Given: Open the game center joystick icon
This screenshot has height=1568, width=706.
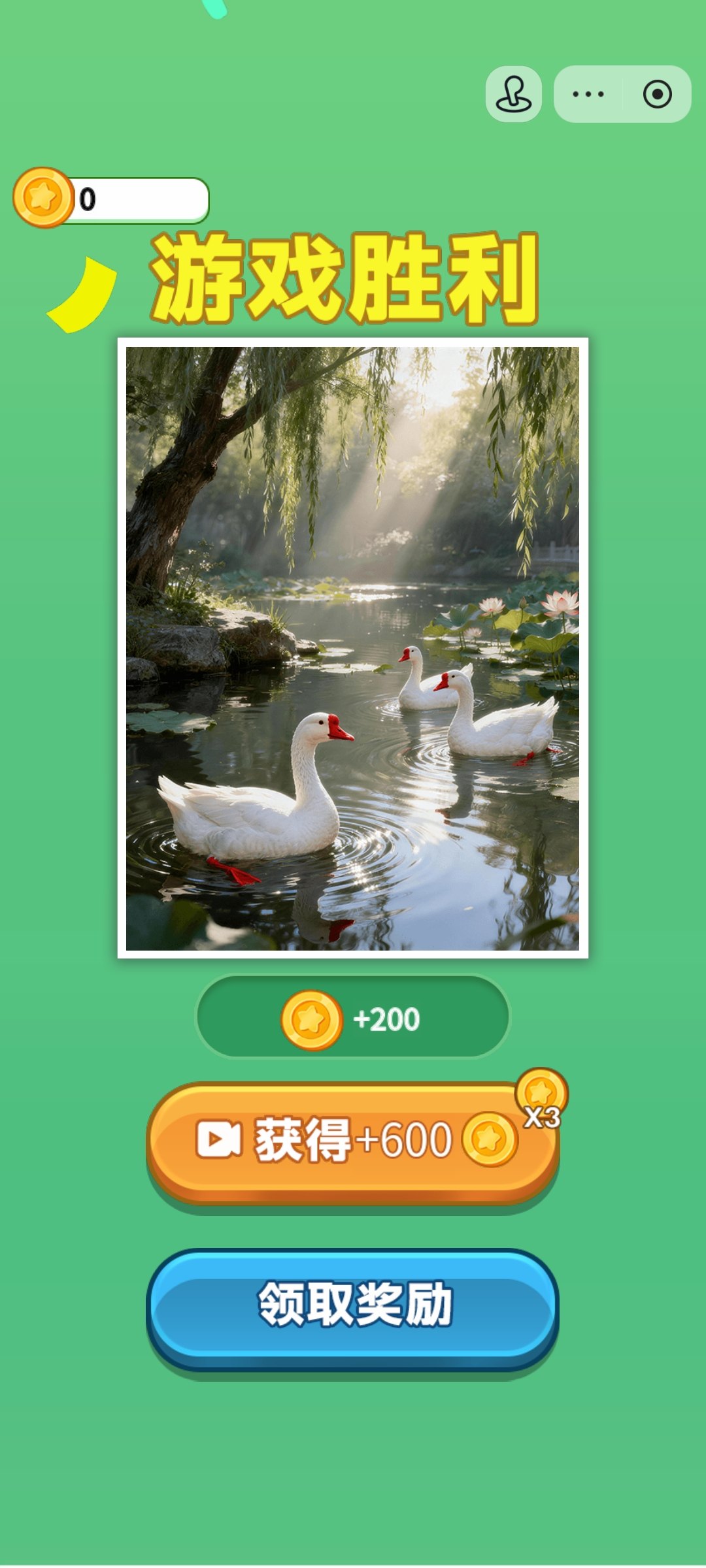Looking at the screenshot, I should (513, 94).
